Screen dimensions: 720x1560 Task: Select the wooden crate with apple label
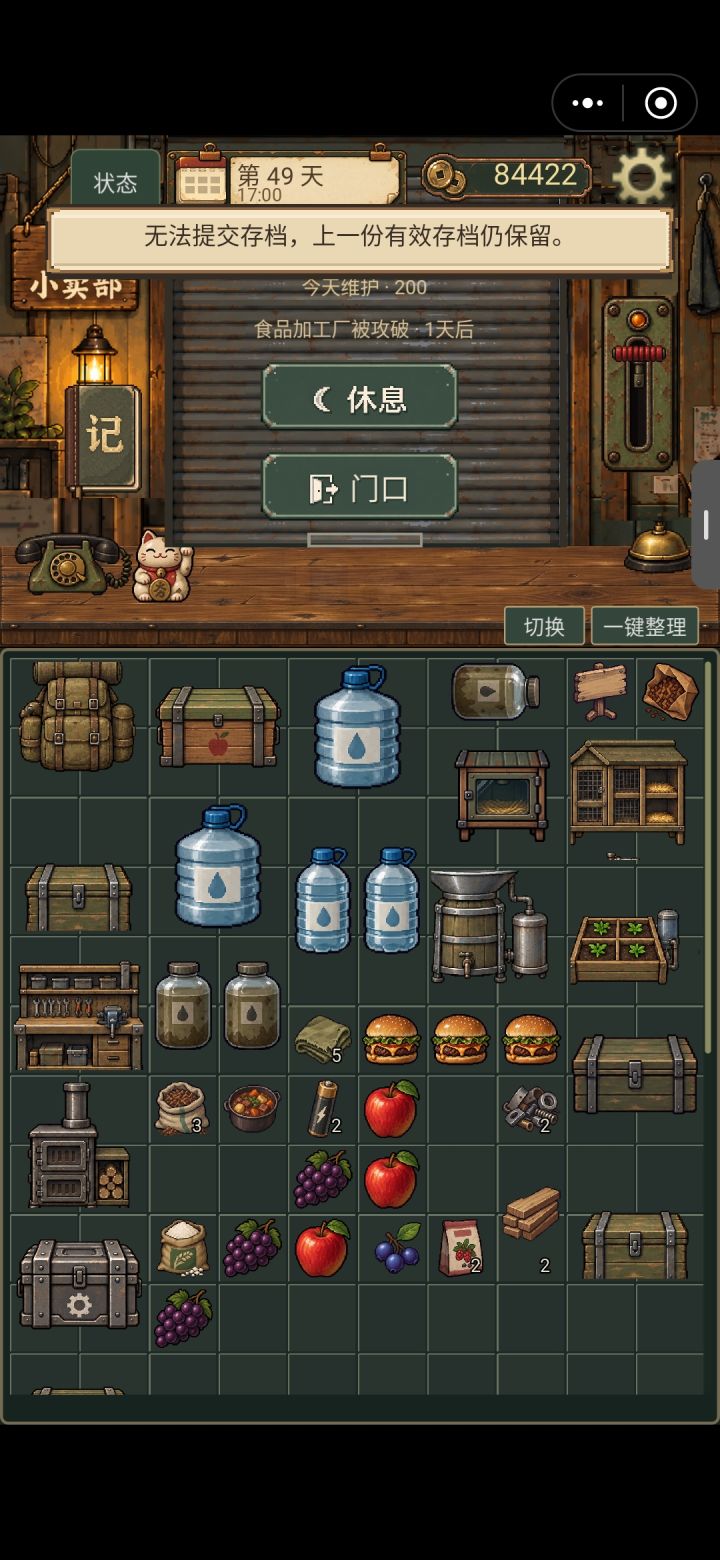tap(218, 727)
